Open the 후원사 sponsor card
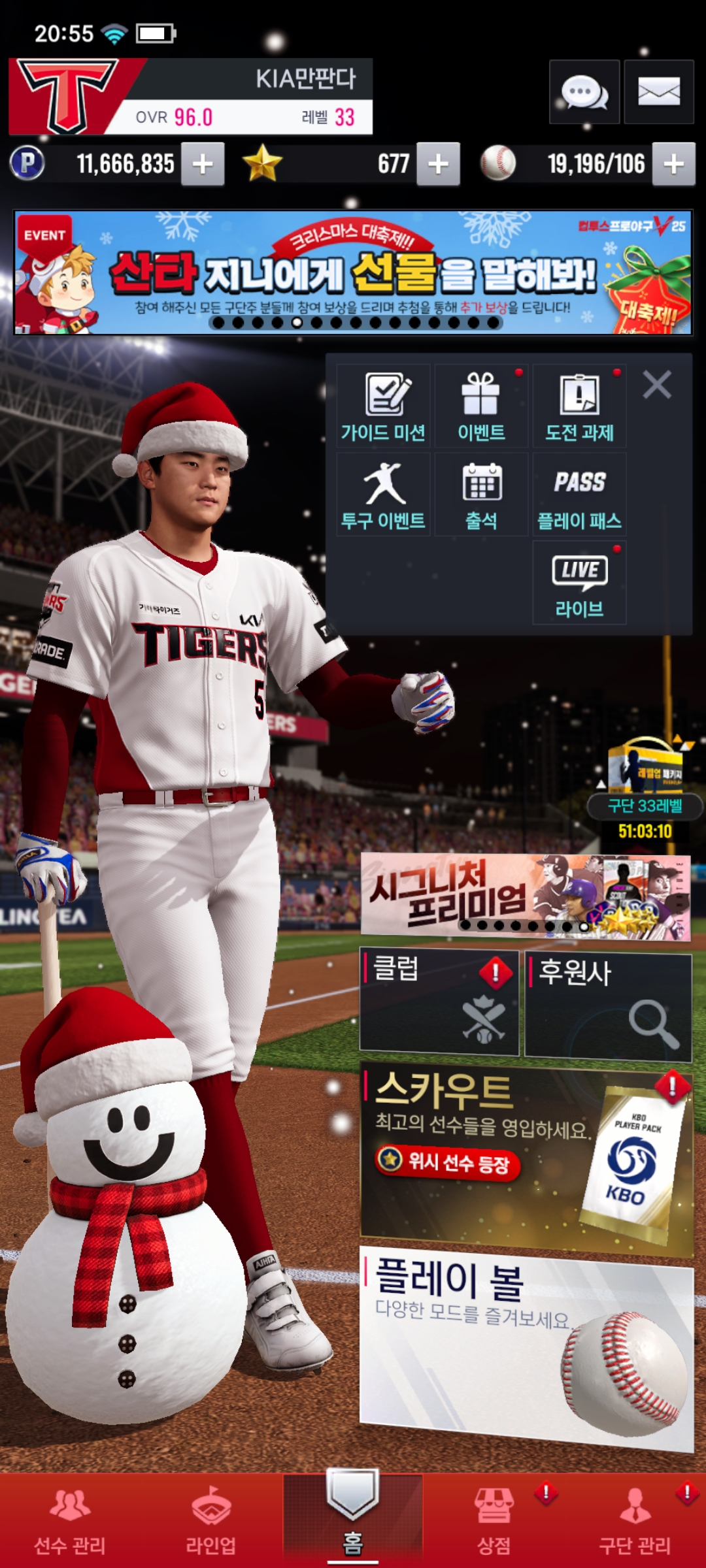Viewport: 706px width, 1568px height. pos(608,1005)
